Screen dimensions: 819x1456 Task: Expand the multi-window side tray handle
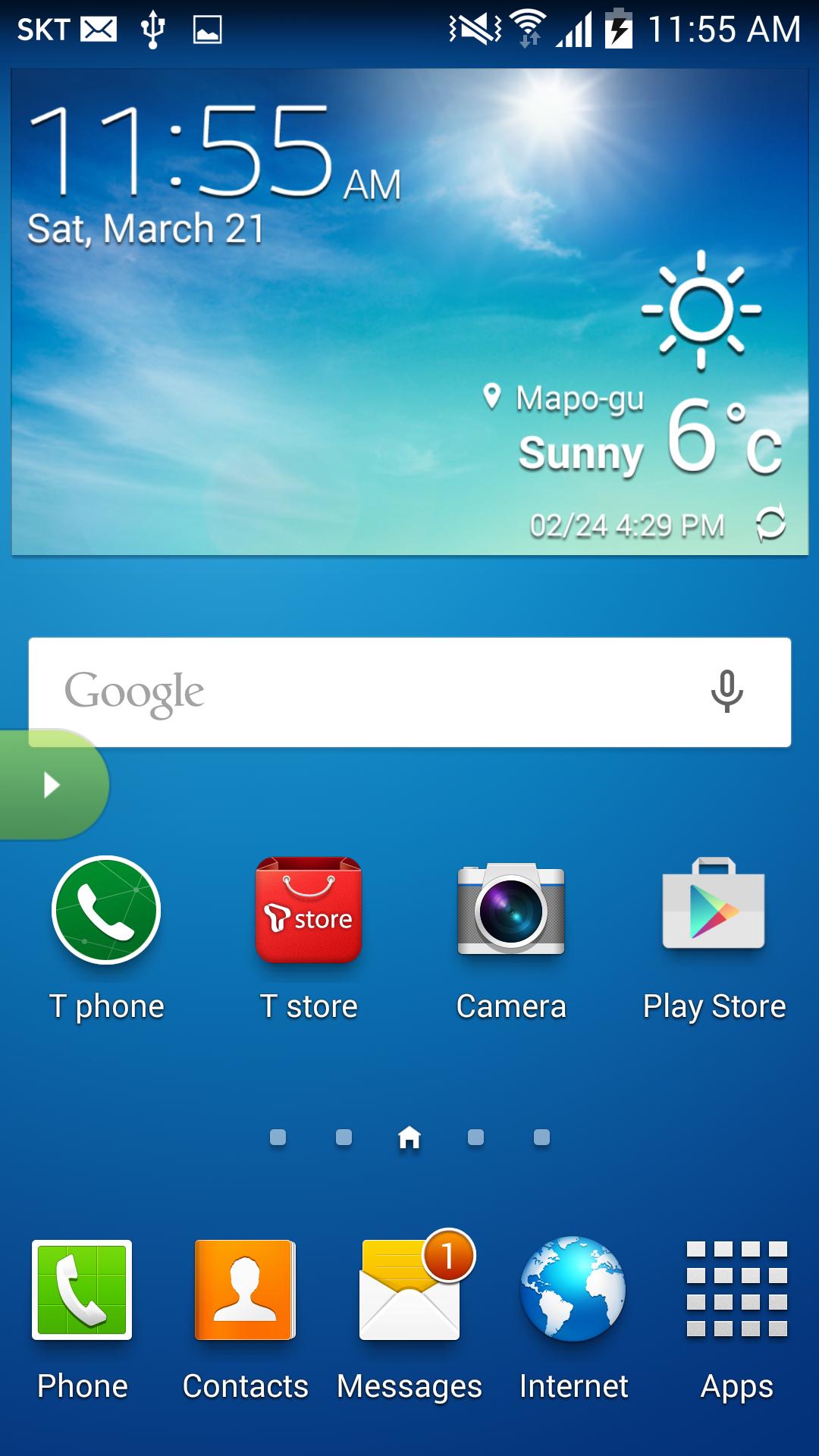50,785
